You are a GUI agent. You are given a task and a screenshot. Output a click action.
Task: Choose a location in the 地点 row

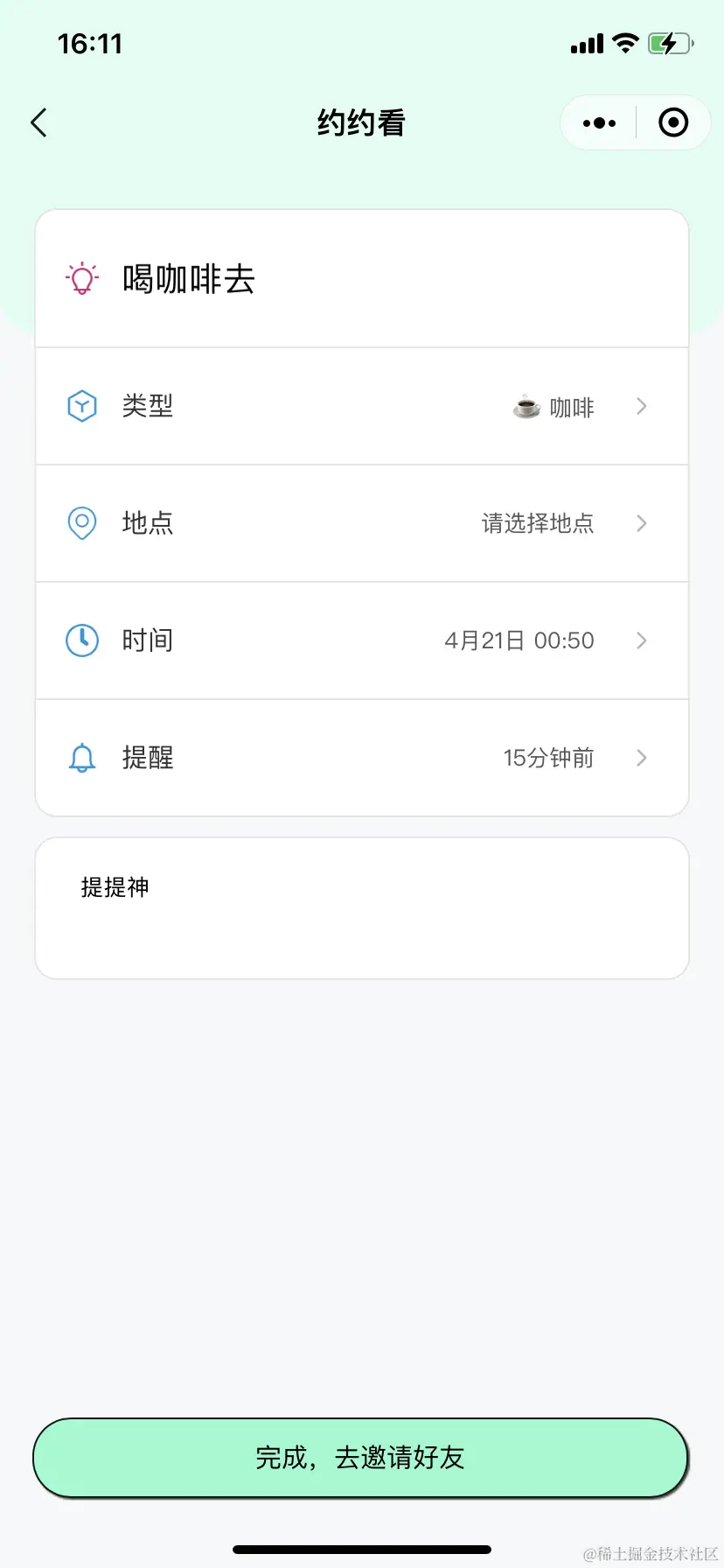[x=362, y=523]
